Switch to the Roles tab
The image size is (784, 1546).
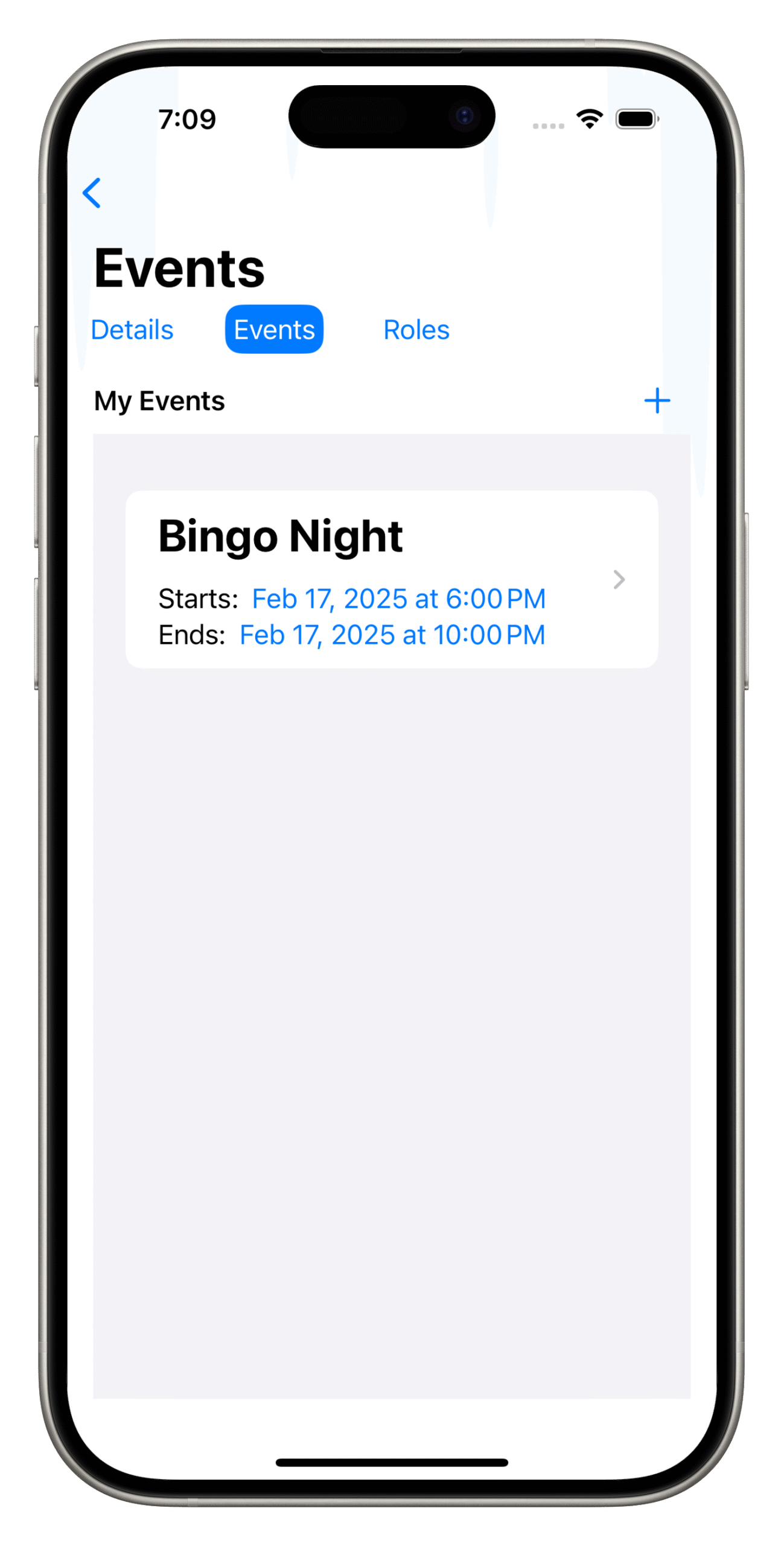pos(416,330)
